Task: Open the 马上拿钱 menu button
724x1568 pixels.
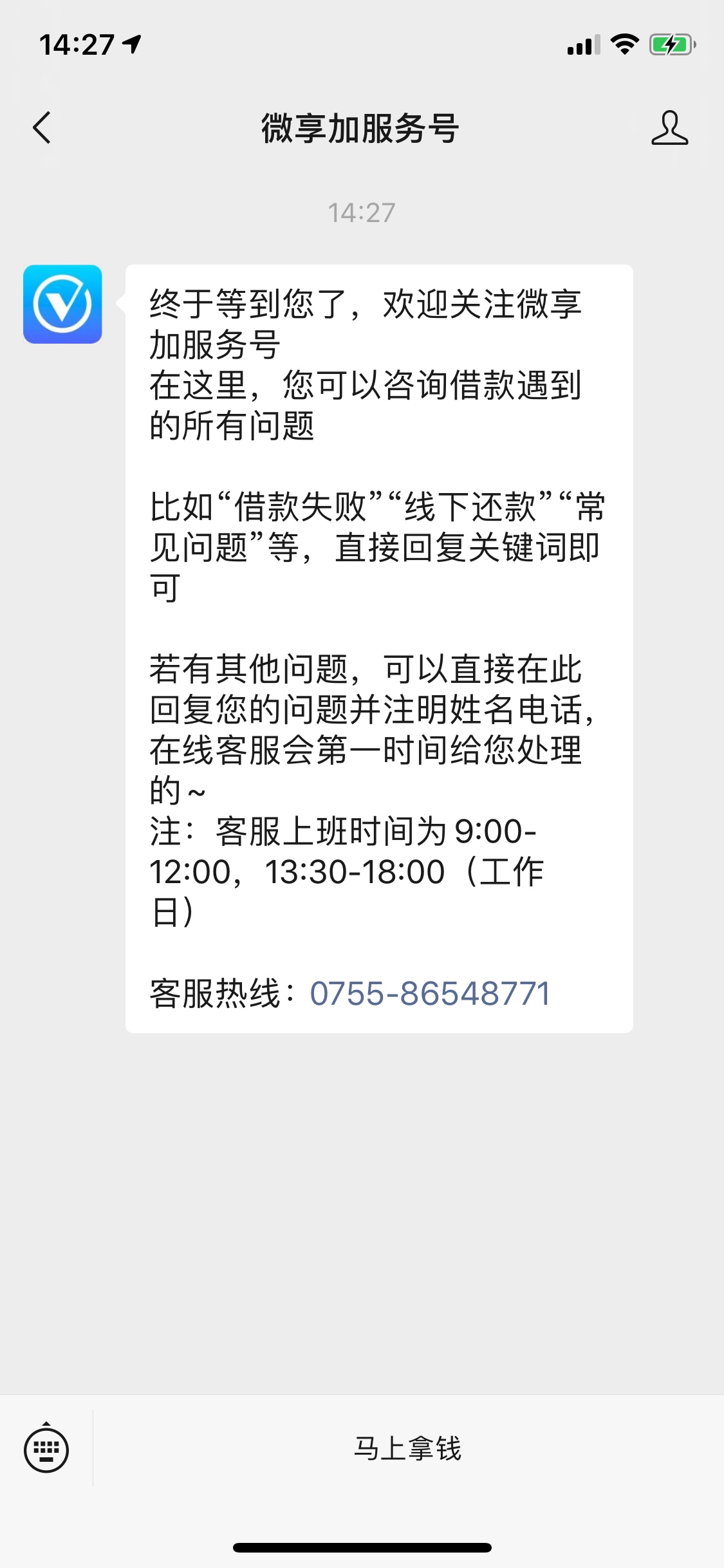Action: (408, 1449)
